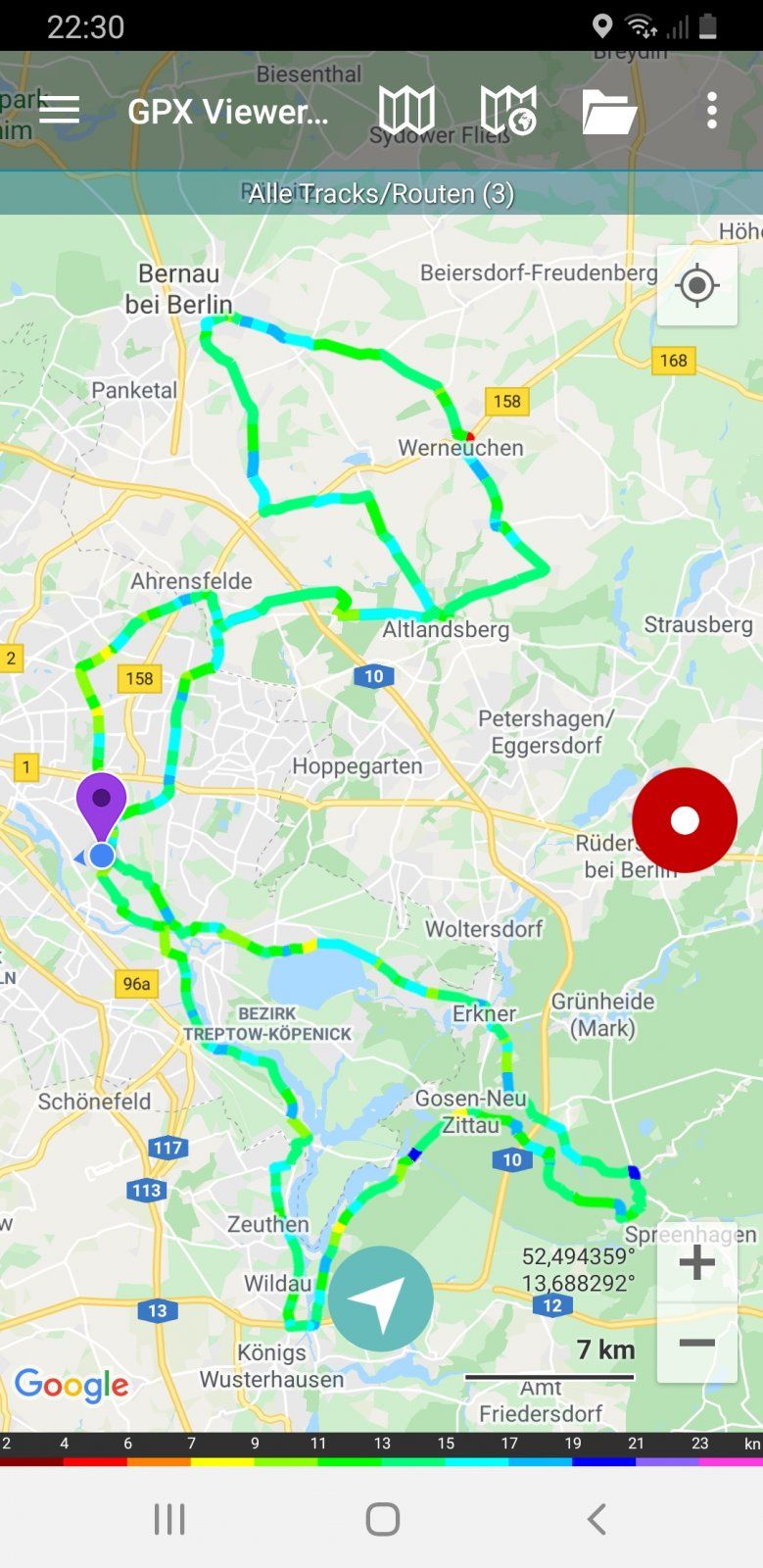763x1568 pixels.
Task: Select the purple waypoint marker
Action: click(101, 802)
